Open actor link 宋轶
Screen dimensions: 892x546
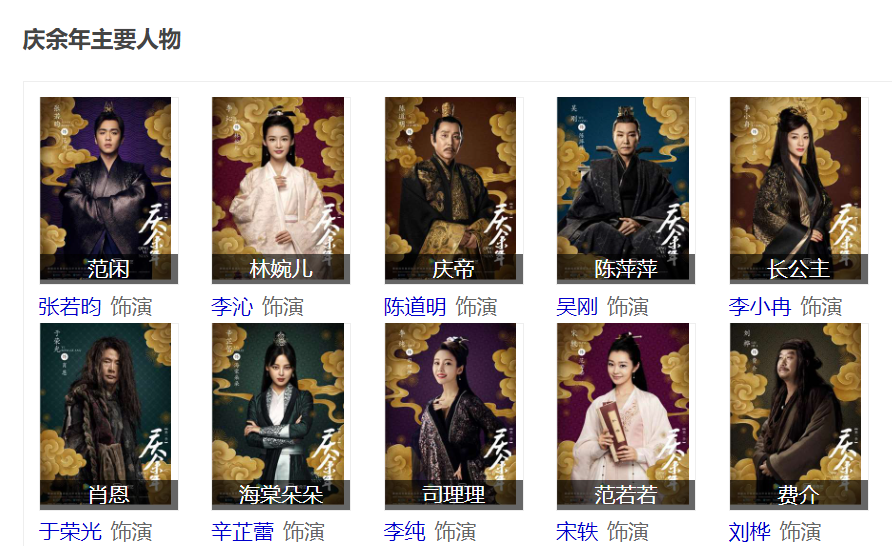(x=577, y=531)
